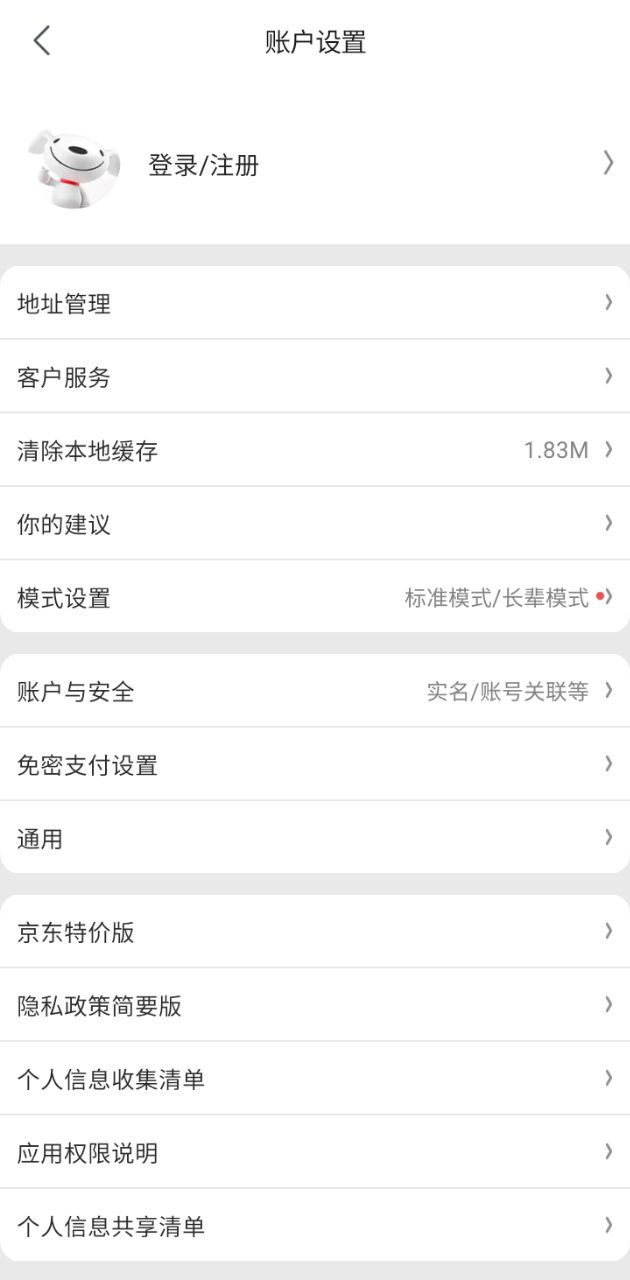
Task: Open 通用 settings
Action: pos(315,838)
